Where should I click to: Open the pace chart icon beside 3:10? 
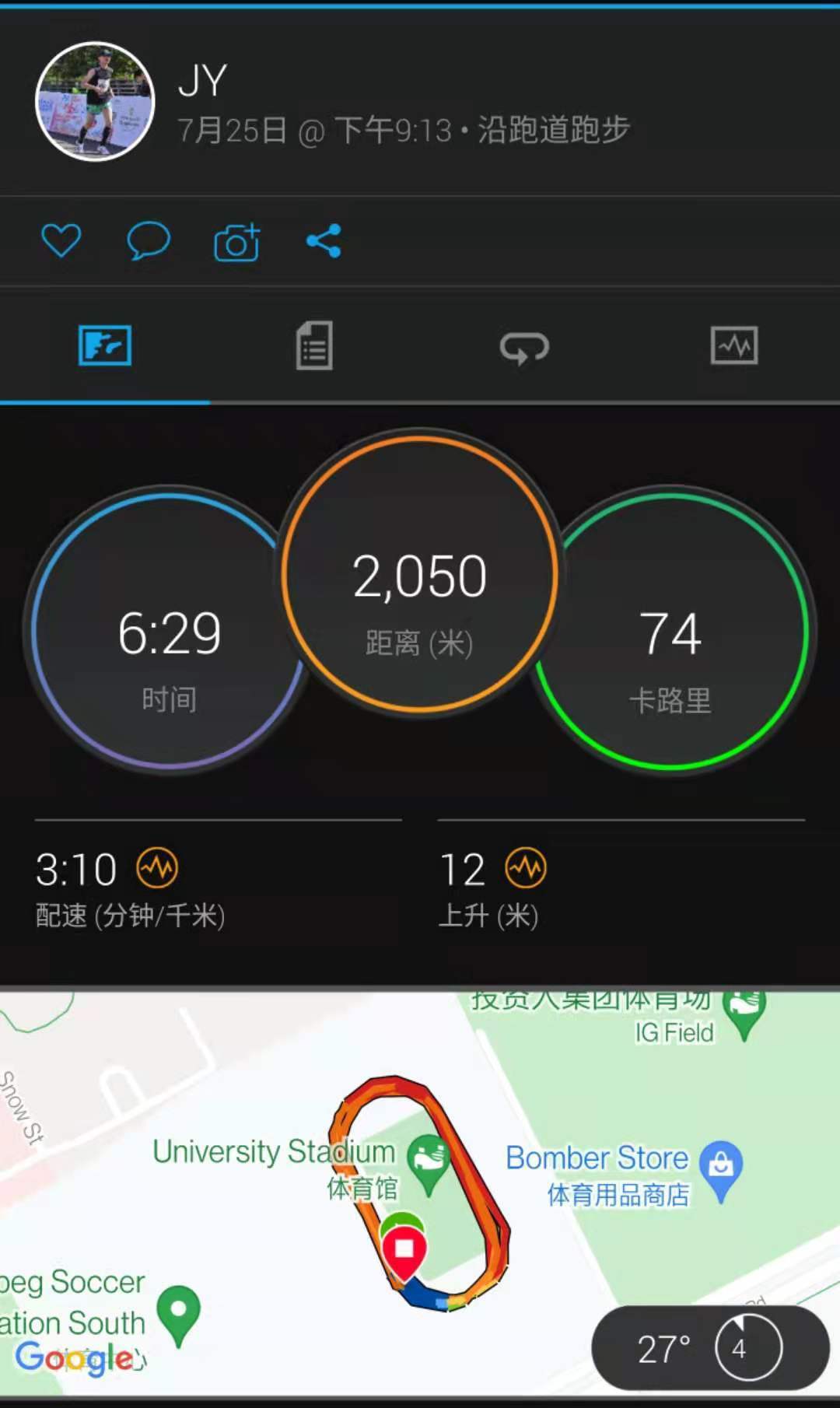[157, 868]
